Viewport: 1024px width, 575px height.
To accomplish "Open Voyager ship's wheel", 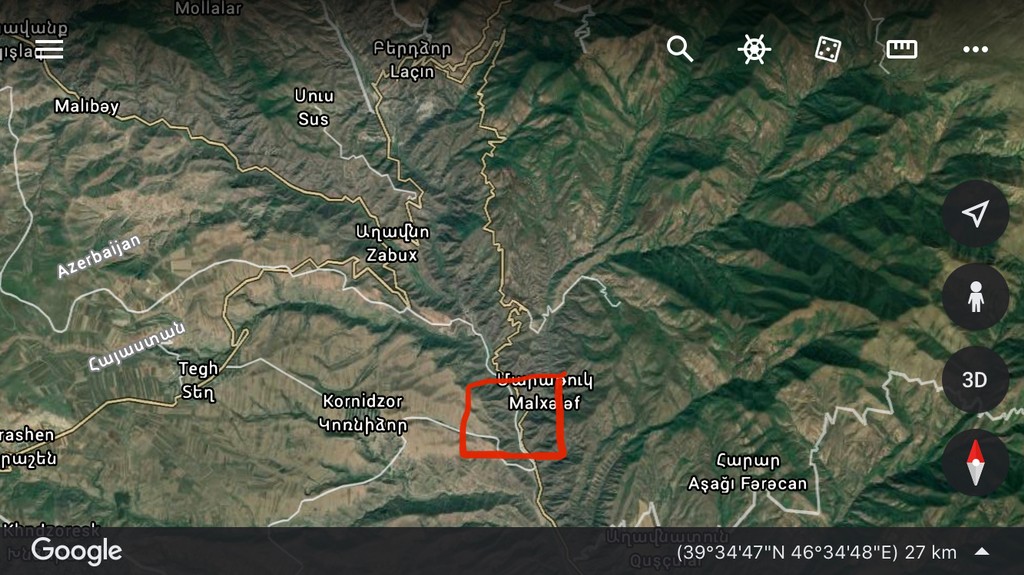I will pyautogui.click(x=754, y=49).
